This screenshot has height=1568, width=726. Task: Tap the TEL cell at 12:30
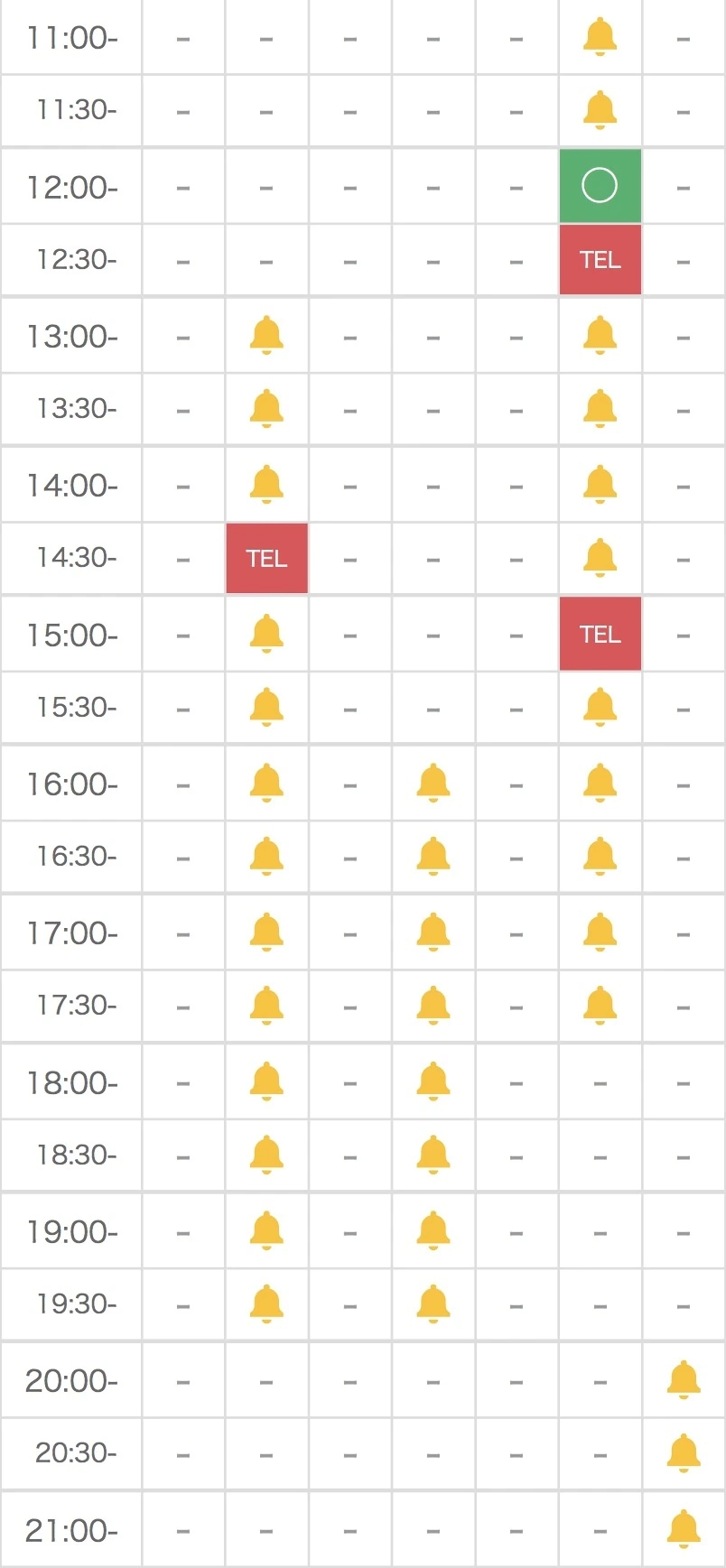(600, 260)
